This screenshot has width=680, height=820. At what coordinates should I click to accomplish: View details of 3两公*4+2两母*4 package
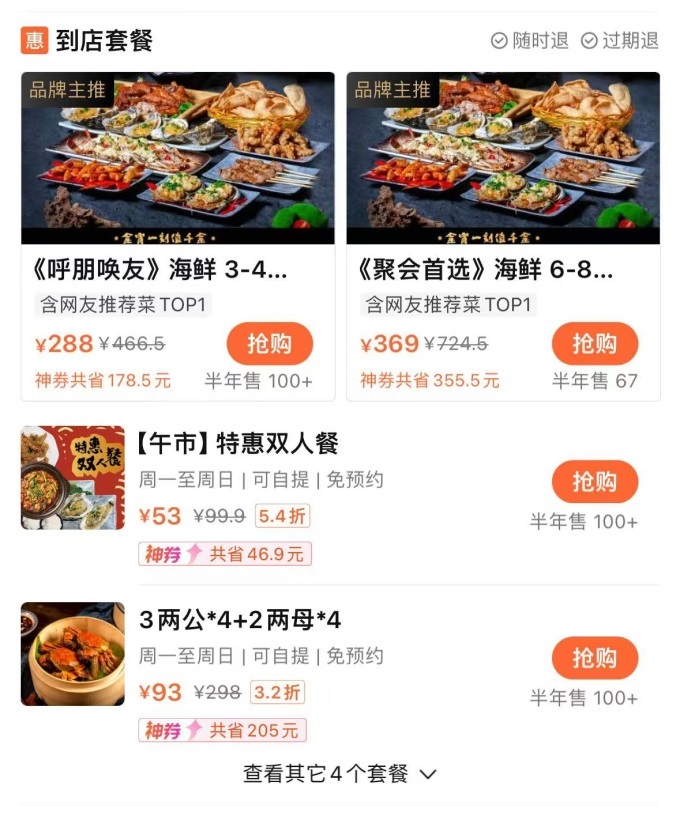pyautogui.click(x=240, y=620)
